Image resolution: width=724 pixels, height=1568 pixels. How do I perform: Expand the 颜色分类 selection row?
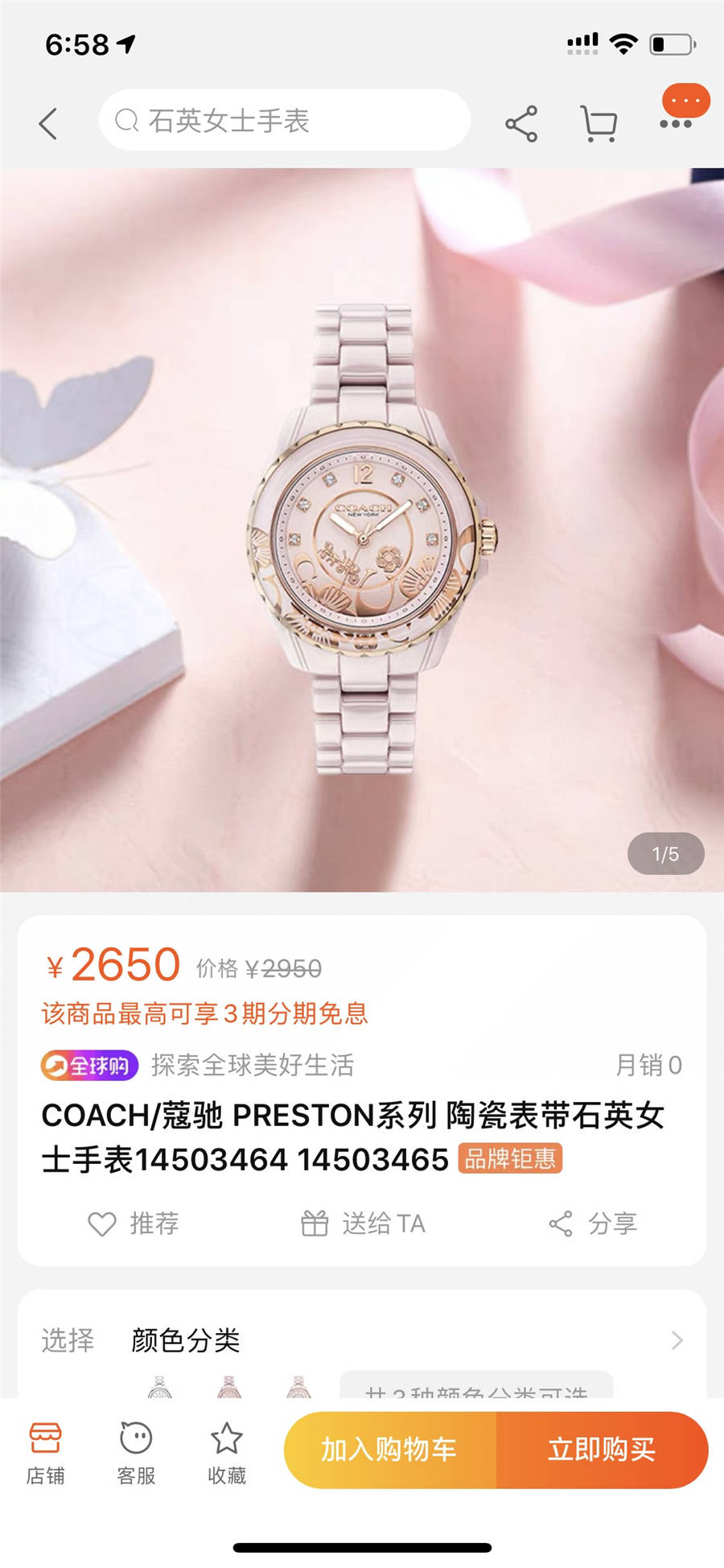tap(362, 1340)
